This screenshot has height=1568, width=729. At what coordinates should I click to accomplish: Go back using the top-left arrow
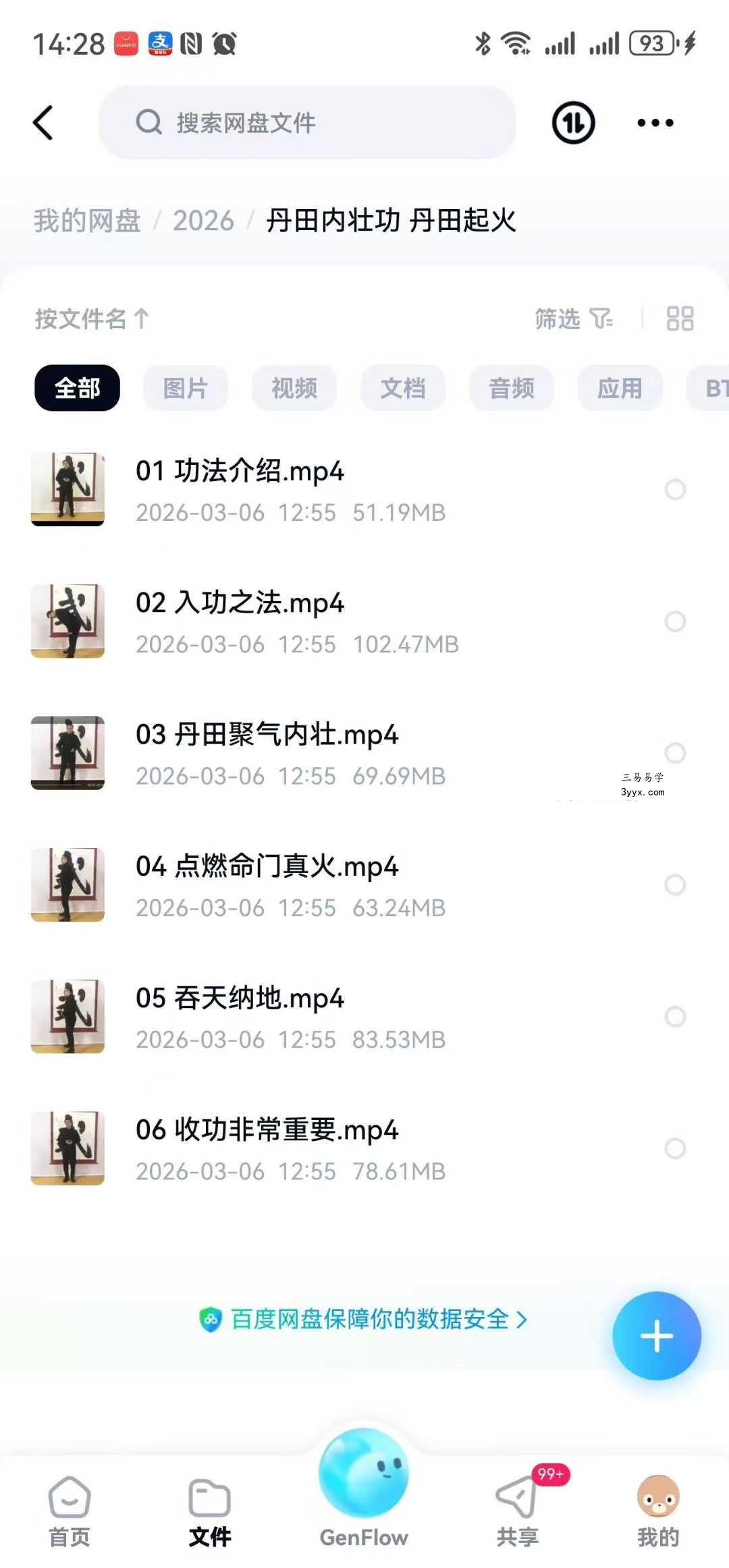point(43,123)
